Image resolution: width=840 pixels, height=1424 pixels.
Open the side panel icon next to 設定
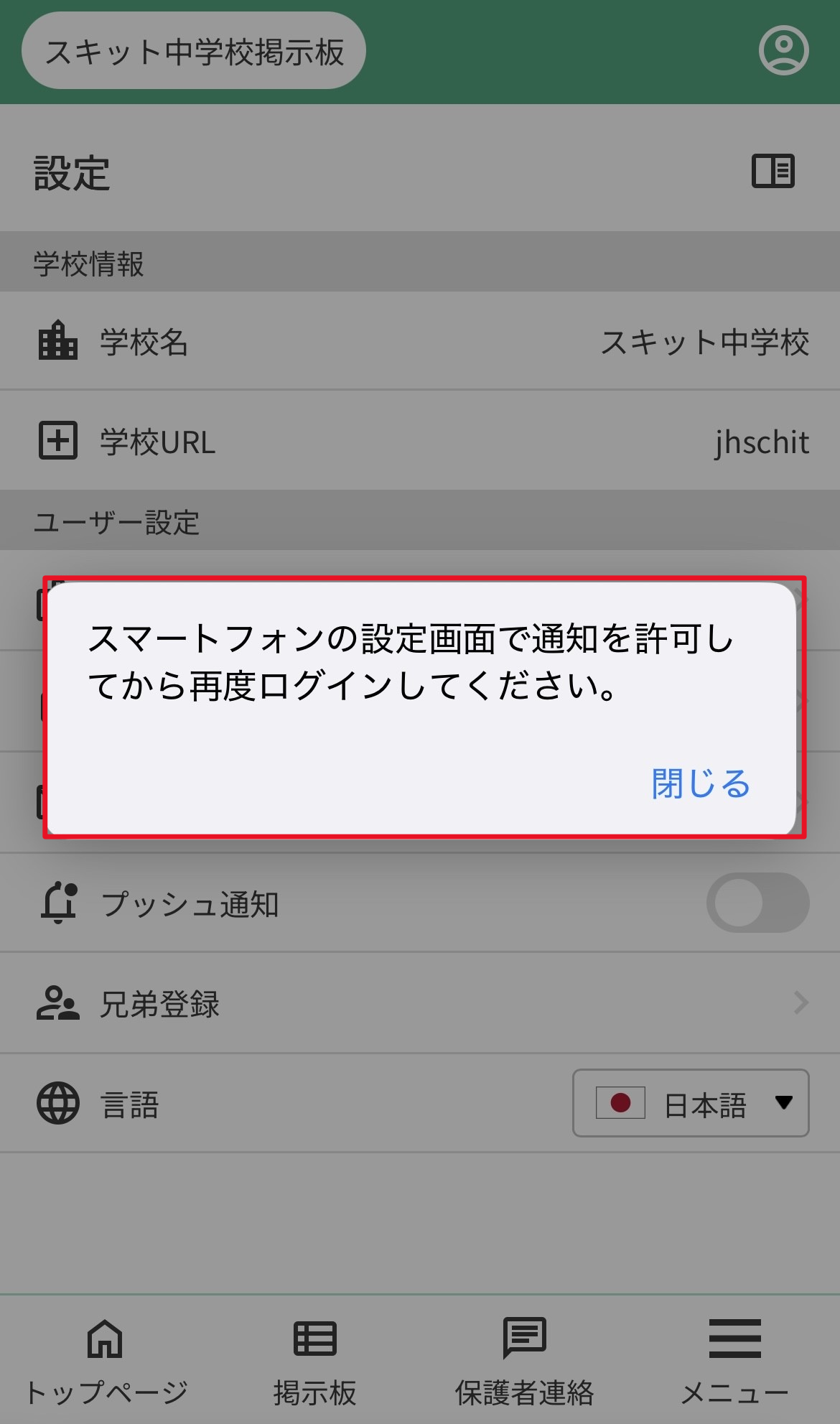point(773,172)
